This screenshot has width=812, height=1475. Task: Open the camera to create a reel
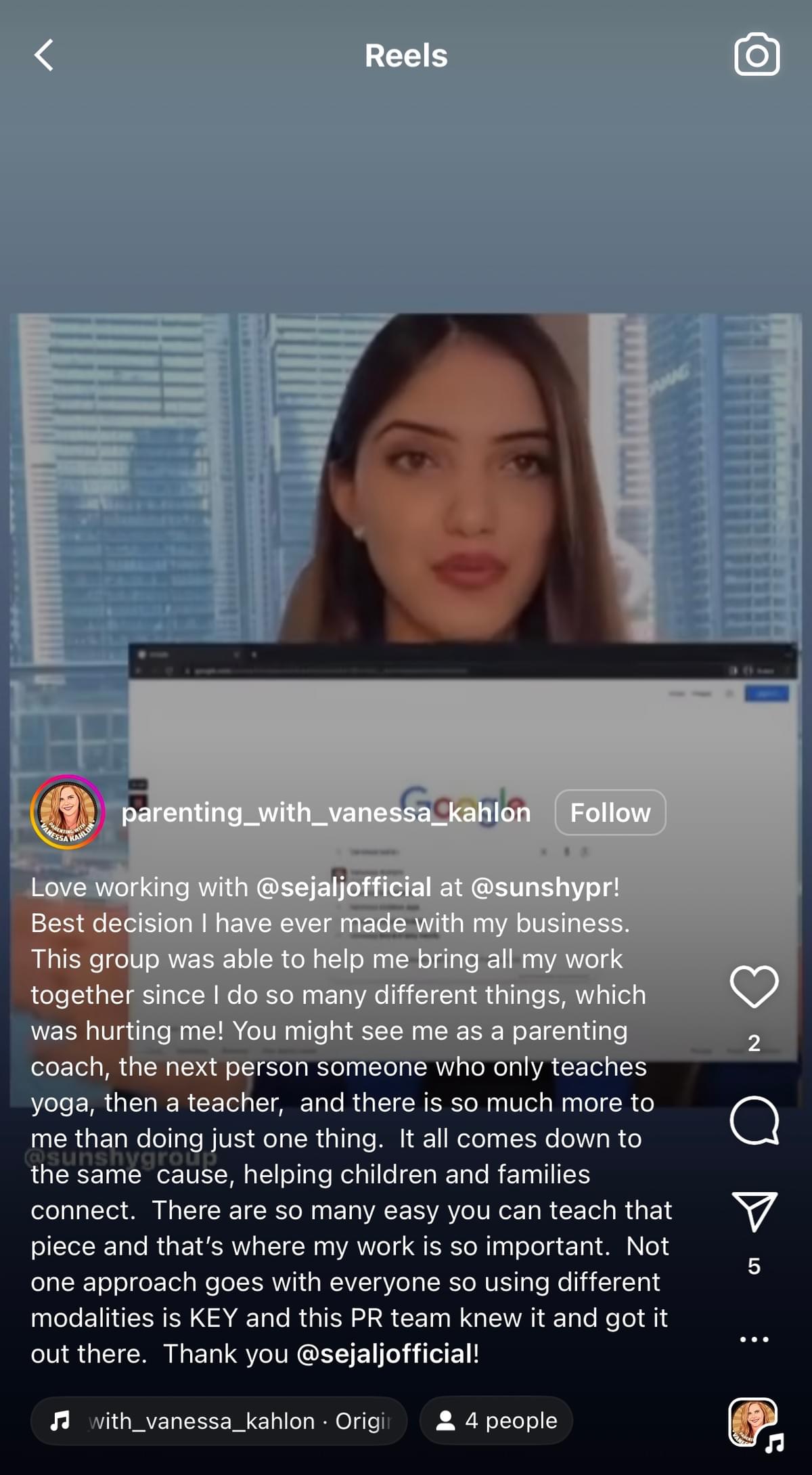coord(757,55)
